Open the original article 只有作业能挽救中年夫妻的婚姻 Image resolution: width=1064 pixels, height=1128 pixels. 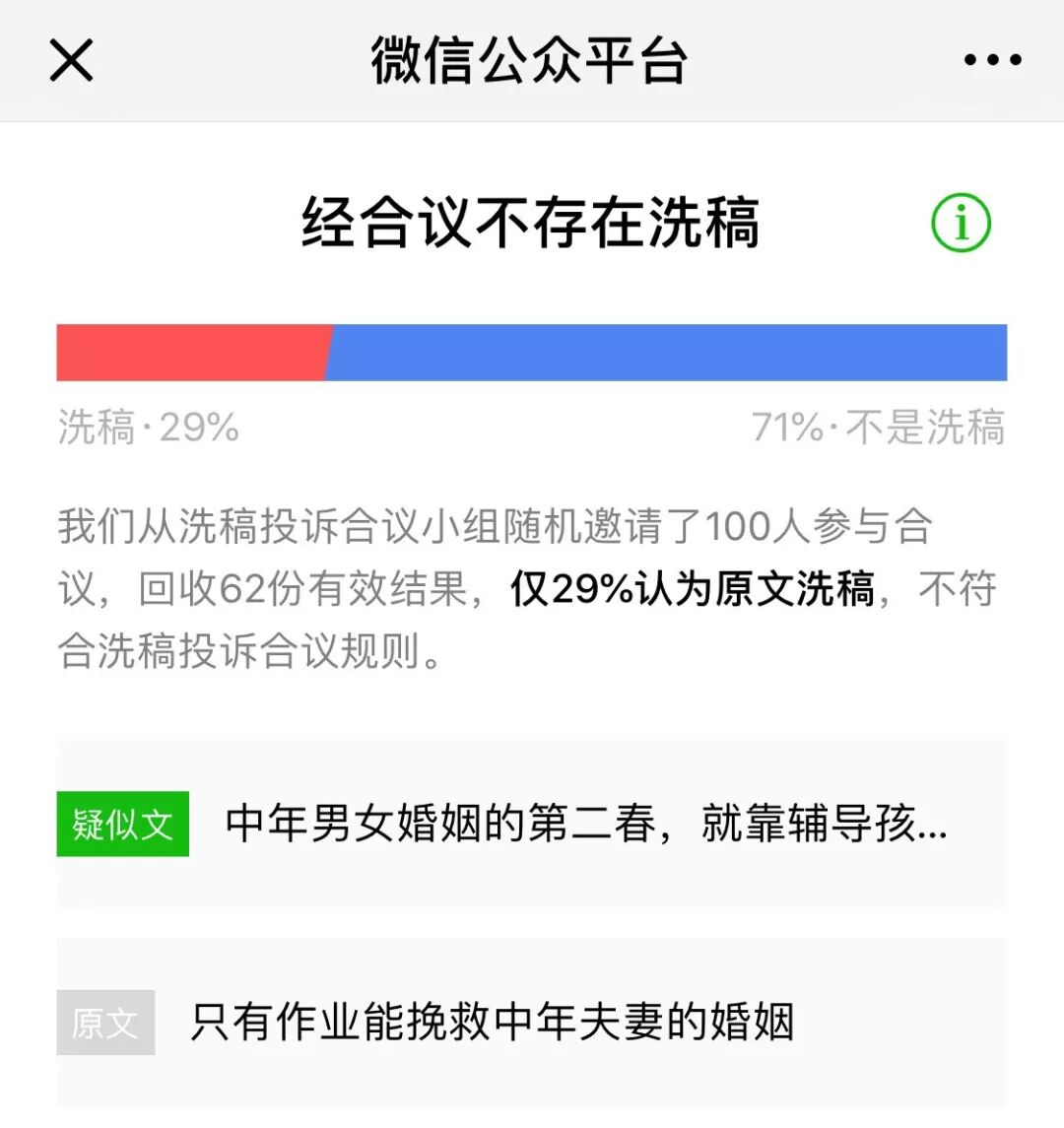click(x=493, y=1022)
